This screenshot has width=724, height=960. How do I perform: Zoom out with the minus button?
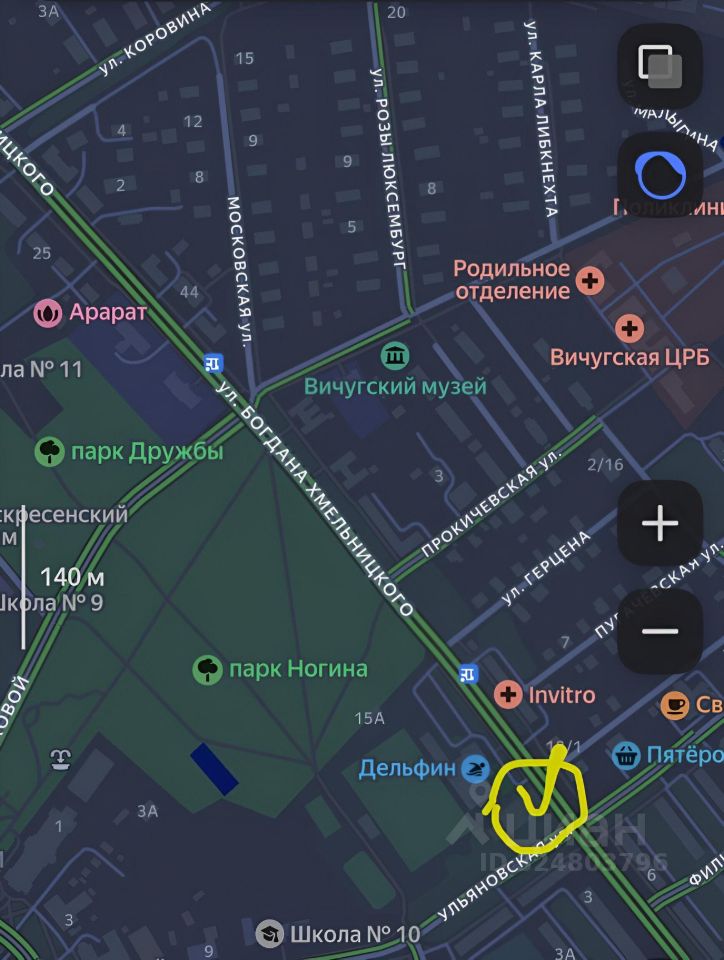pyautogui.click(x=659, y=631)
